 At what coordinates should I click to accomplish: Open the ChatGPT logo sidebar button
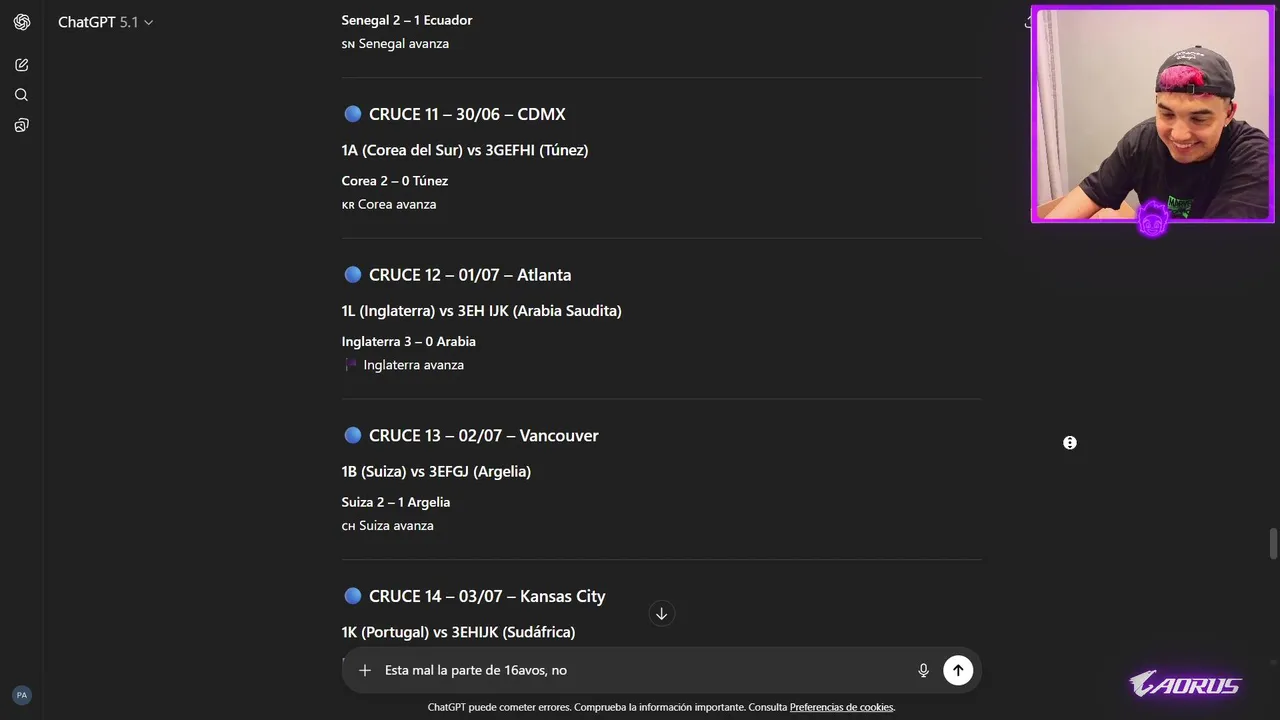pos(21,22)
